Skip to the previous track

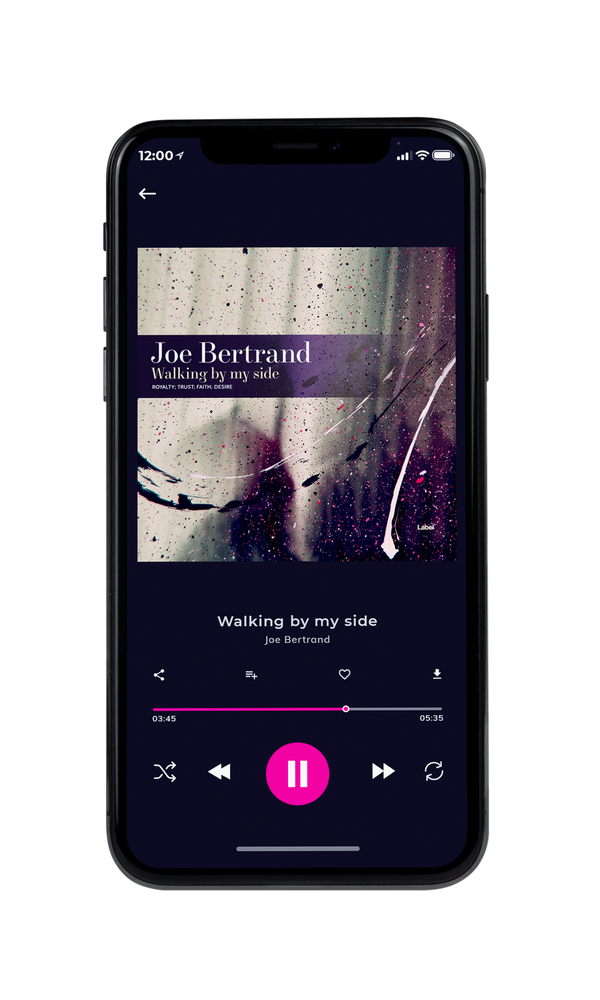pyautogui.click(x=219, y=772)
